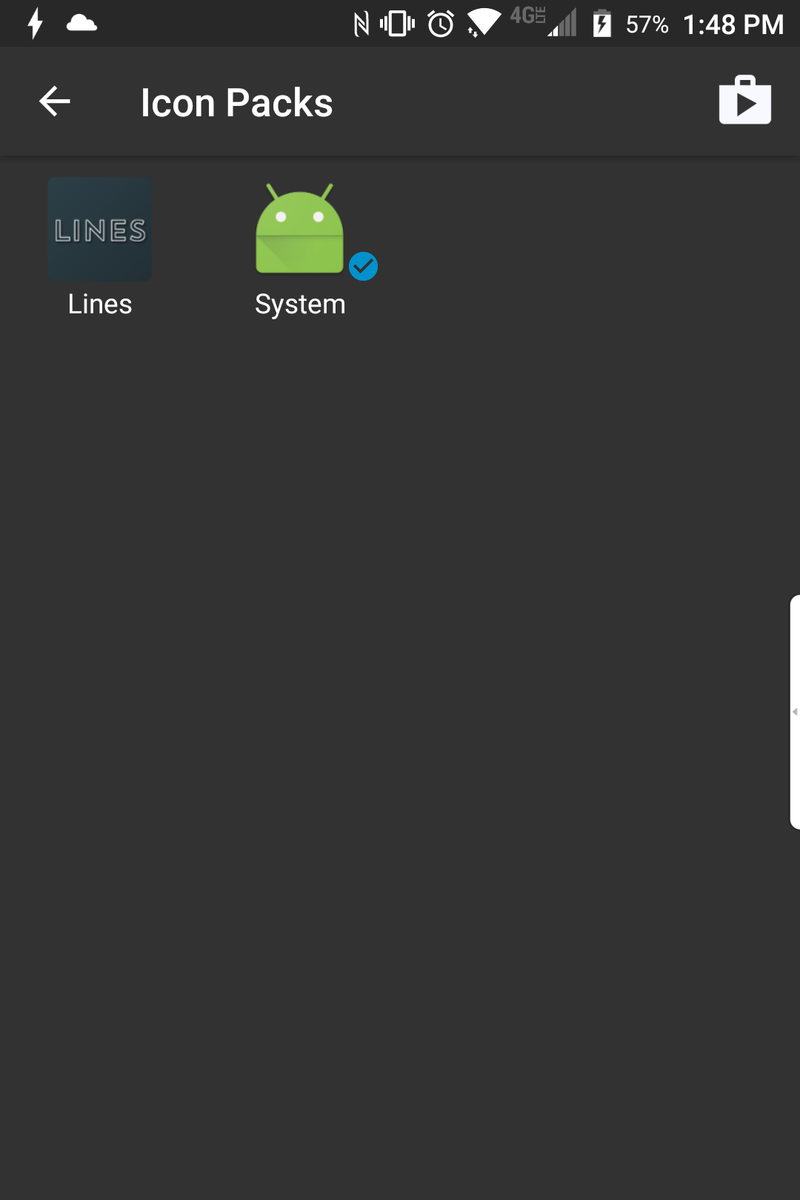The height and width of the screenshot is (1200, 800).
Task: Go back from Icon Packs
Action: [55, 102]
